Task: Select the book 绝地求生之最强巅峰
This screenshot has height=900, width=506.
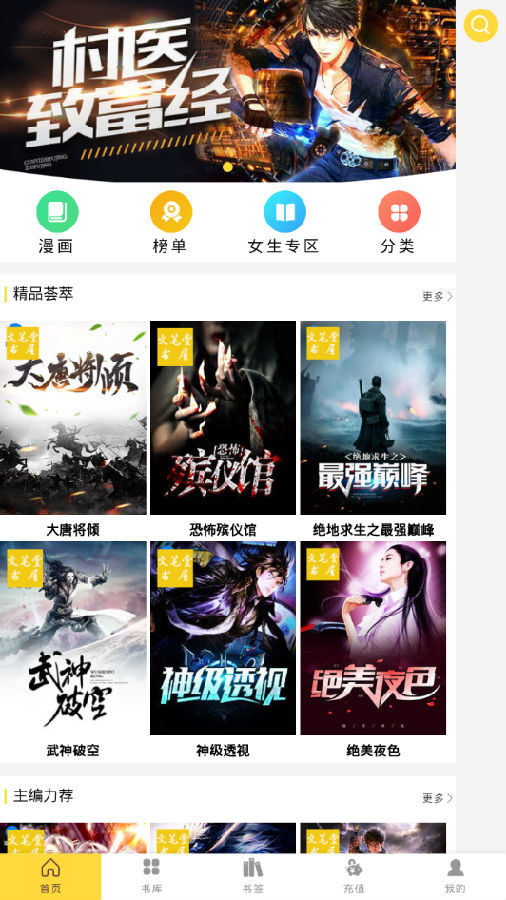Action: click(x=373, y=429)
